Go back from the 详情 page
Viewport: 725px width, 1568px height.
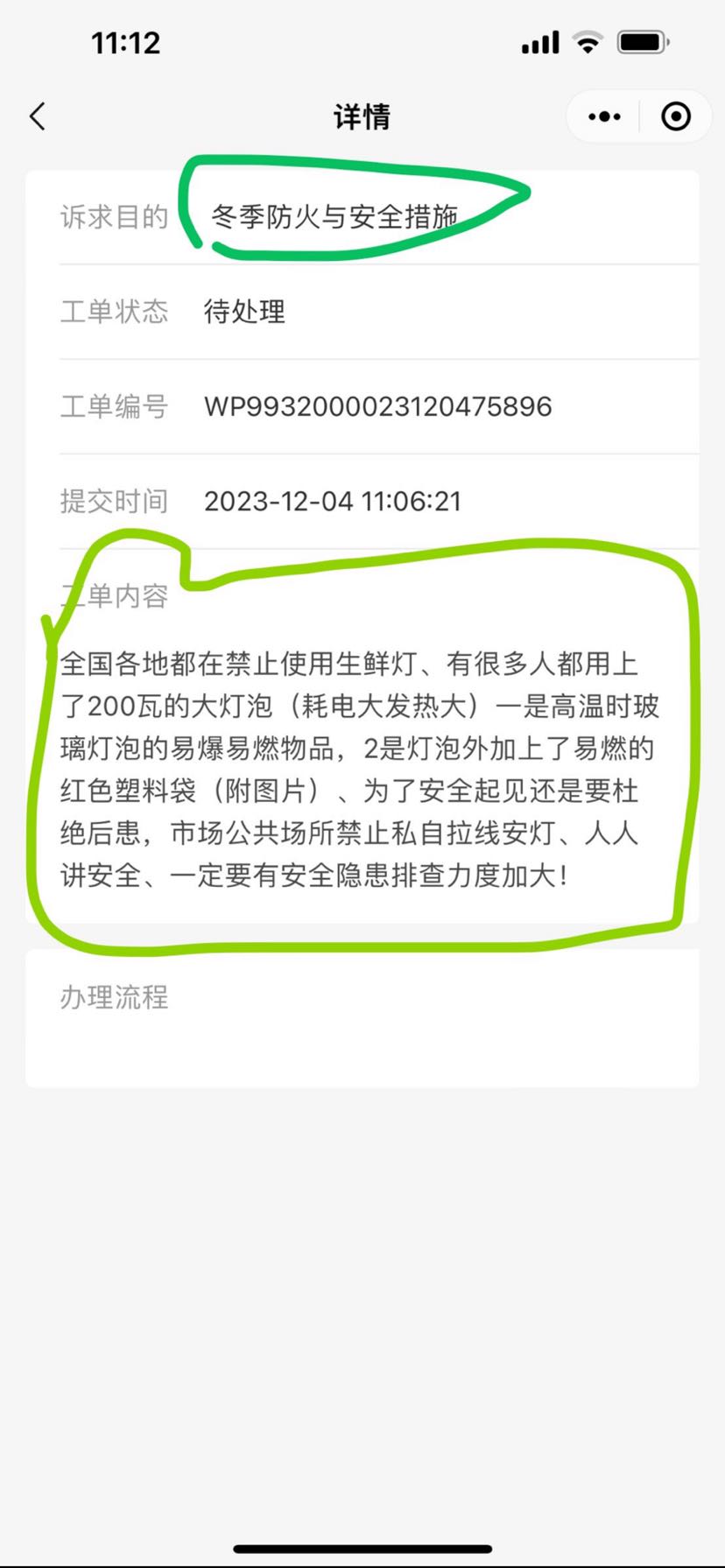[x=38, y=116]
